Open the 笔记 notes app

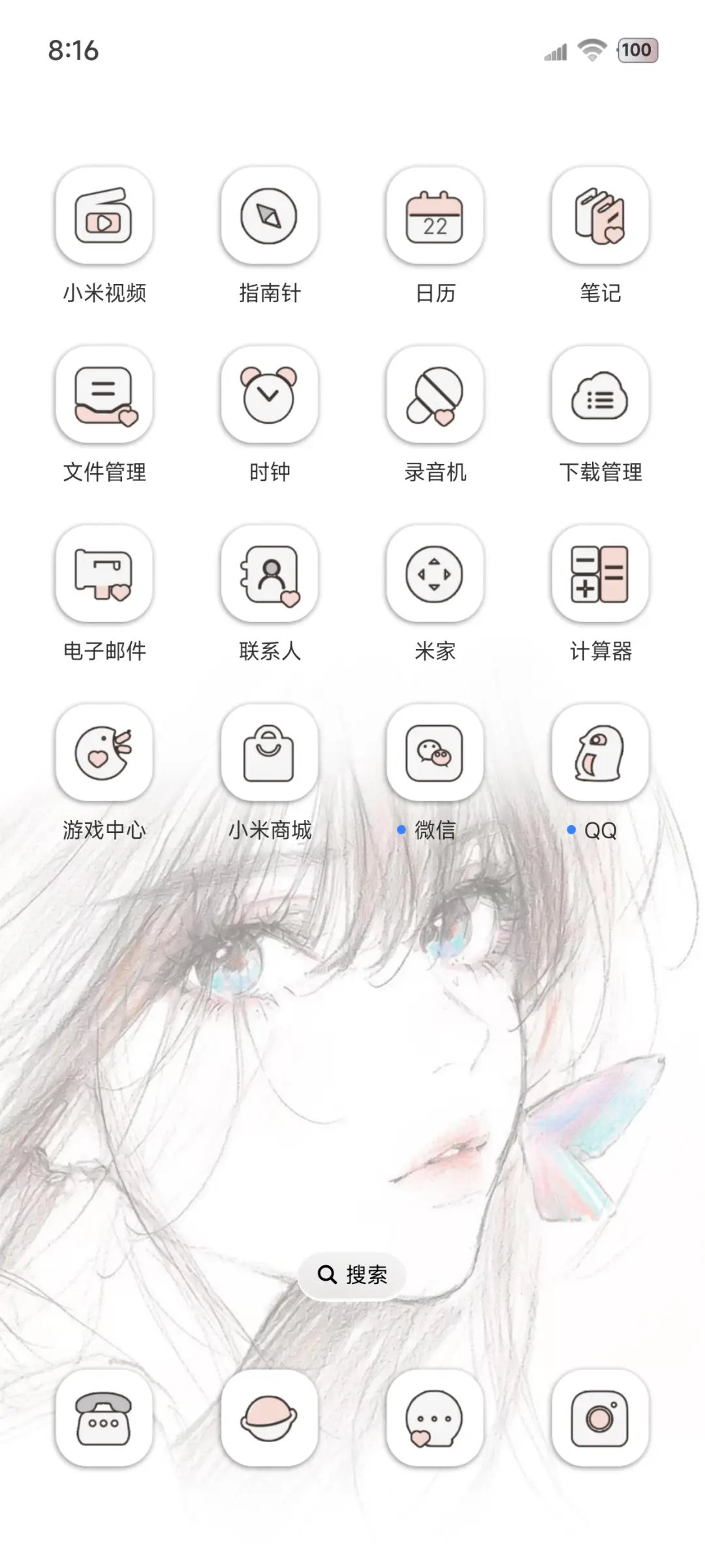click(601, 217)
